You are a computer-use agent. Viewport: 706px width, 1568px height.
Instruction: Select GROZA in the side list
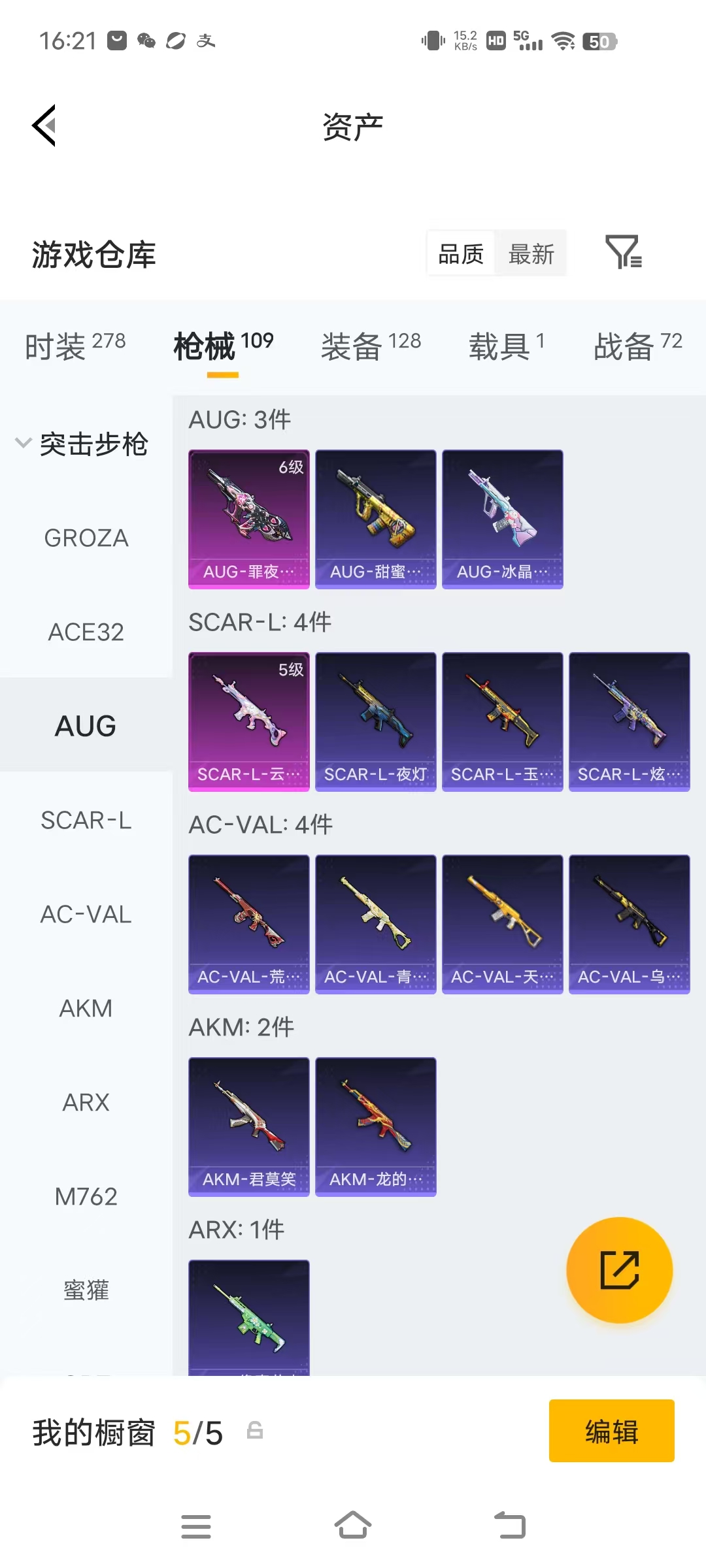click(x=86, y=538)
